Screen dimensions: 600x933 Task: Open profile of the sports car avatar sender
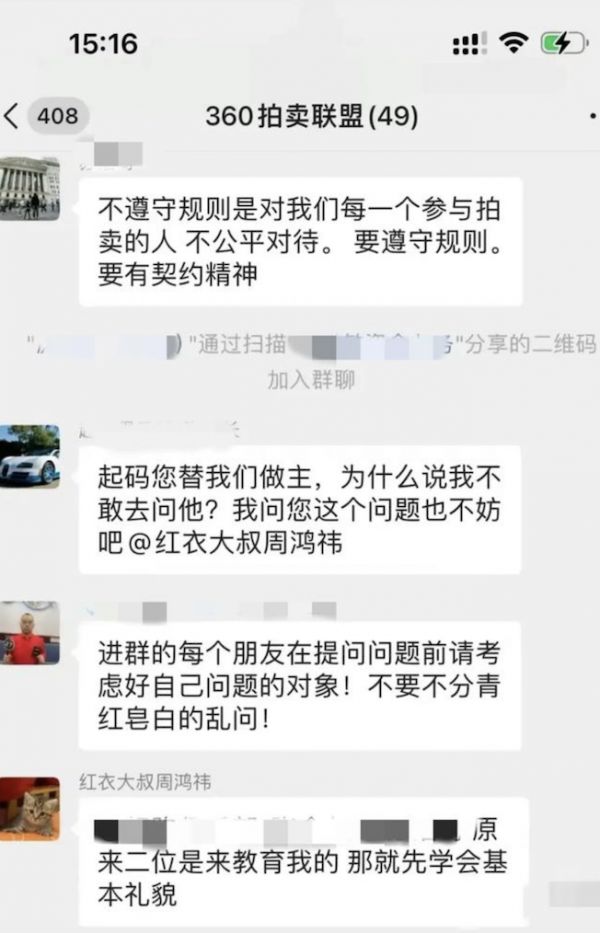pos(29,456)
